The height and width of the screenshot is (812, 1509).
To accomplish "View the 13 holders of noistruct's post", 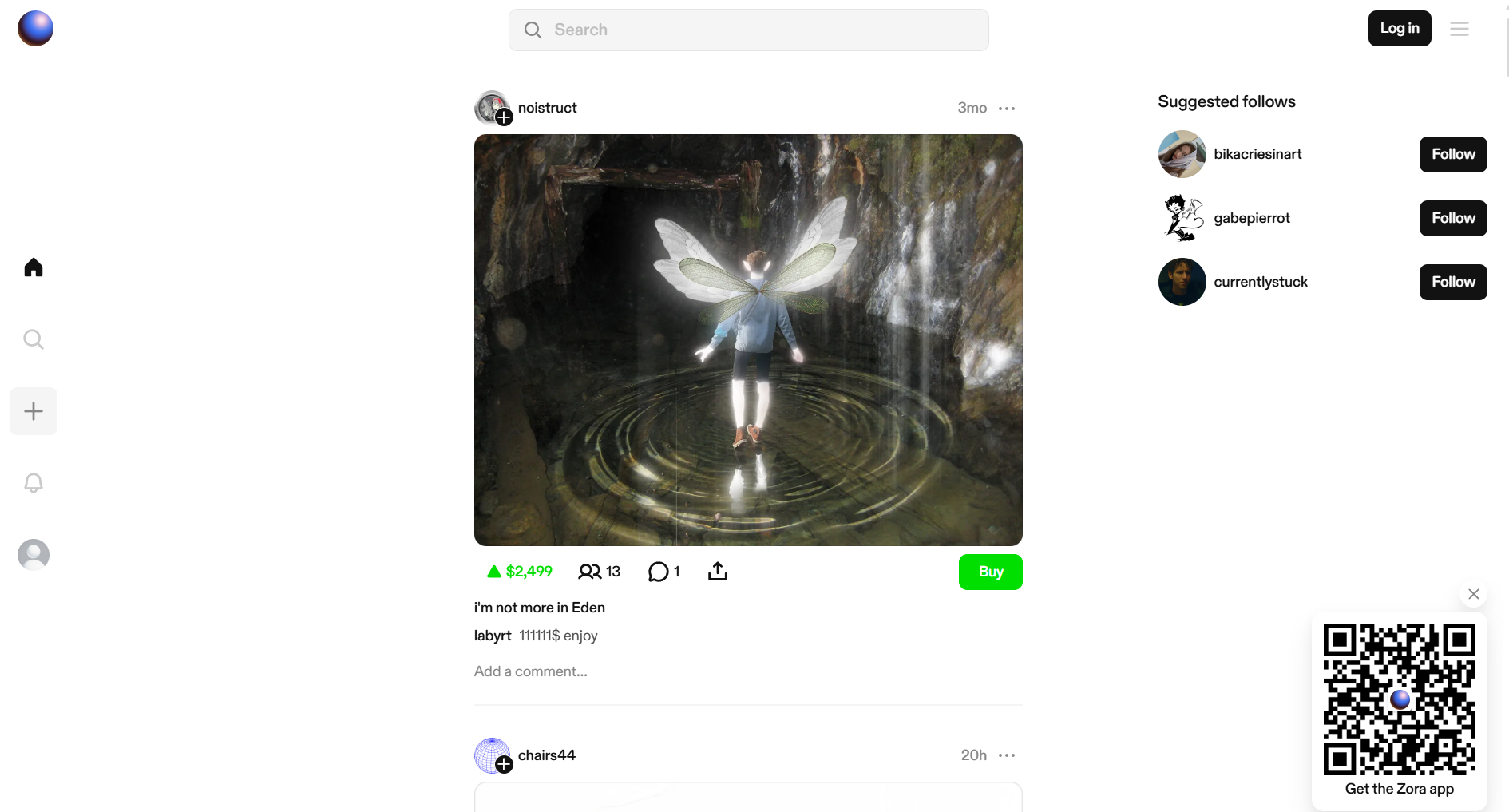I will [600, 572].
